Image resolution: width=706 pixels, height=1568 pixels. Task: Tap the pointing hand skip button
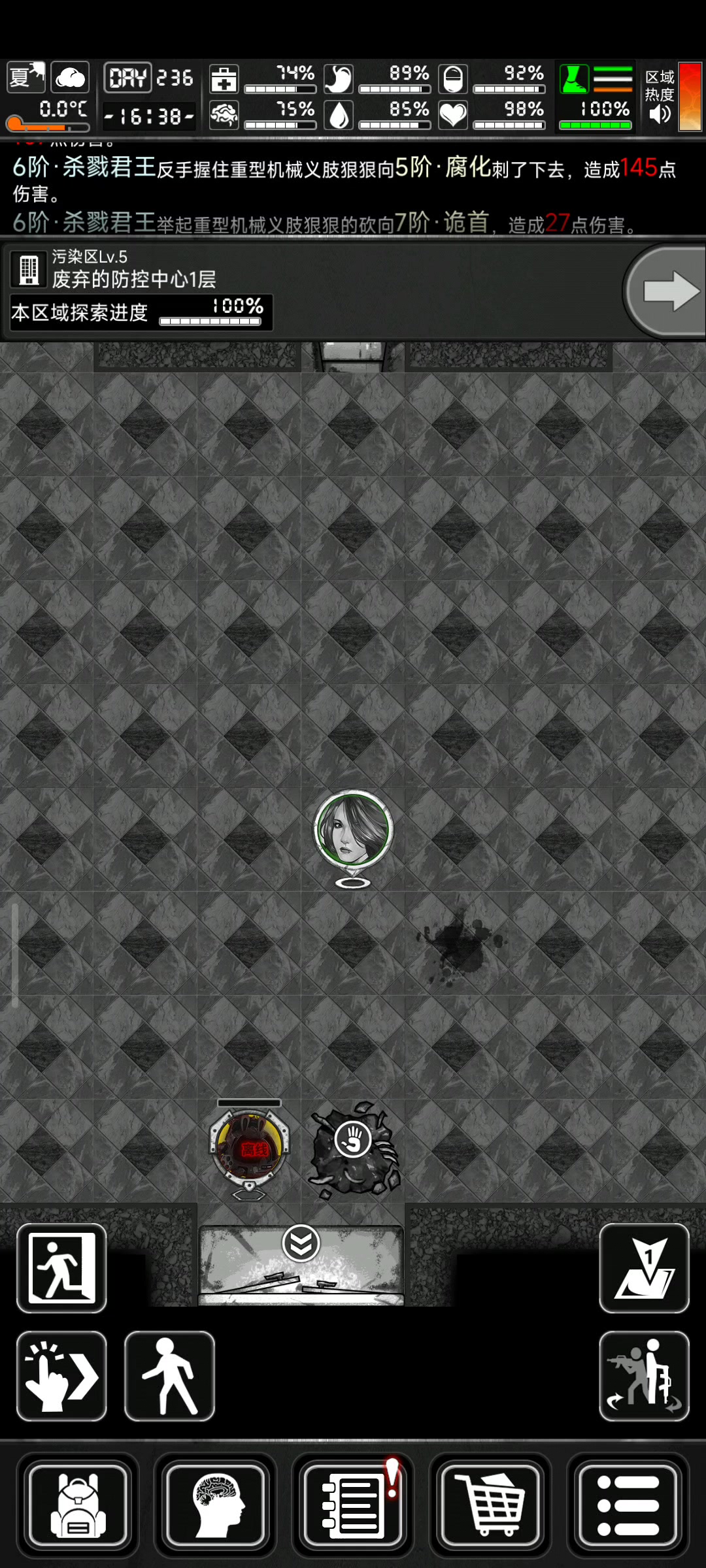coord(61,1375)
